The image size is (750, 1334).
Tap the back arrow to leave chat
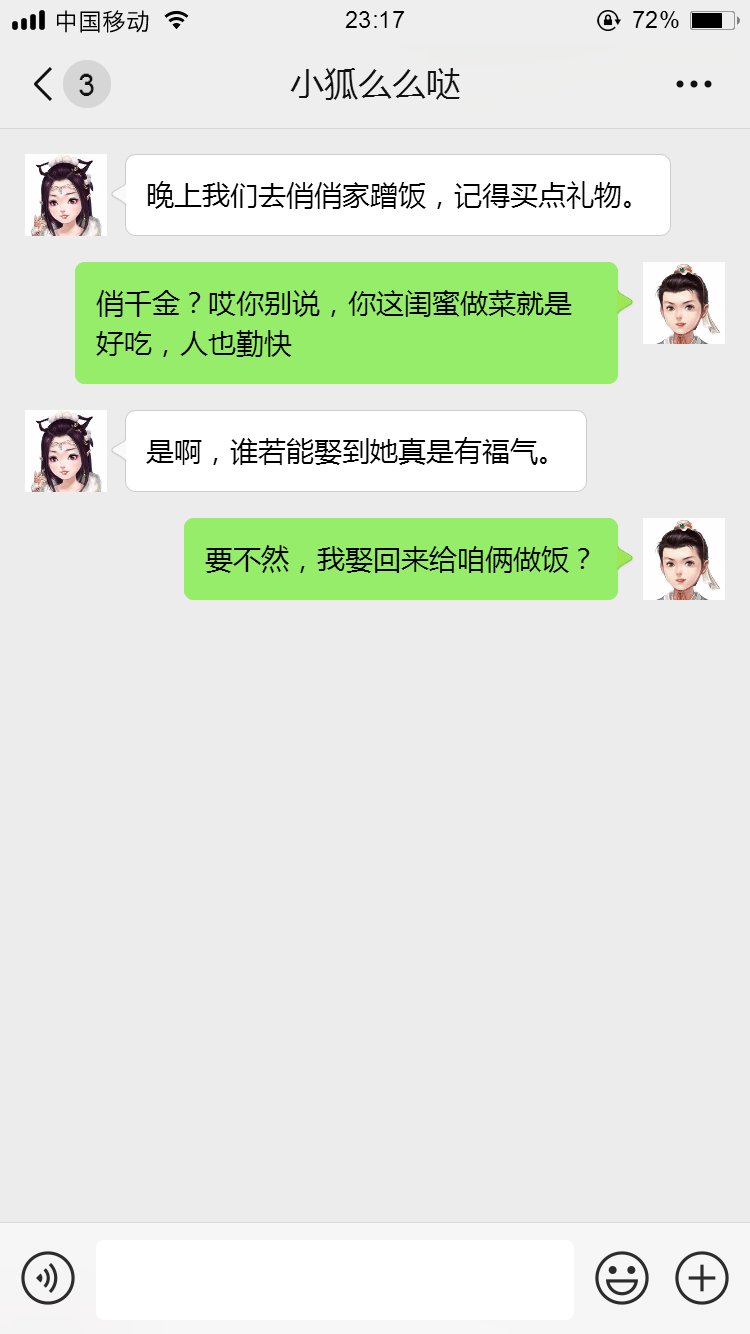[40, 84]
